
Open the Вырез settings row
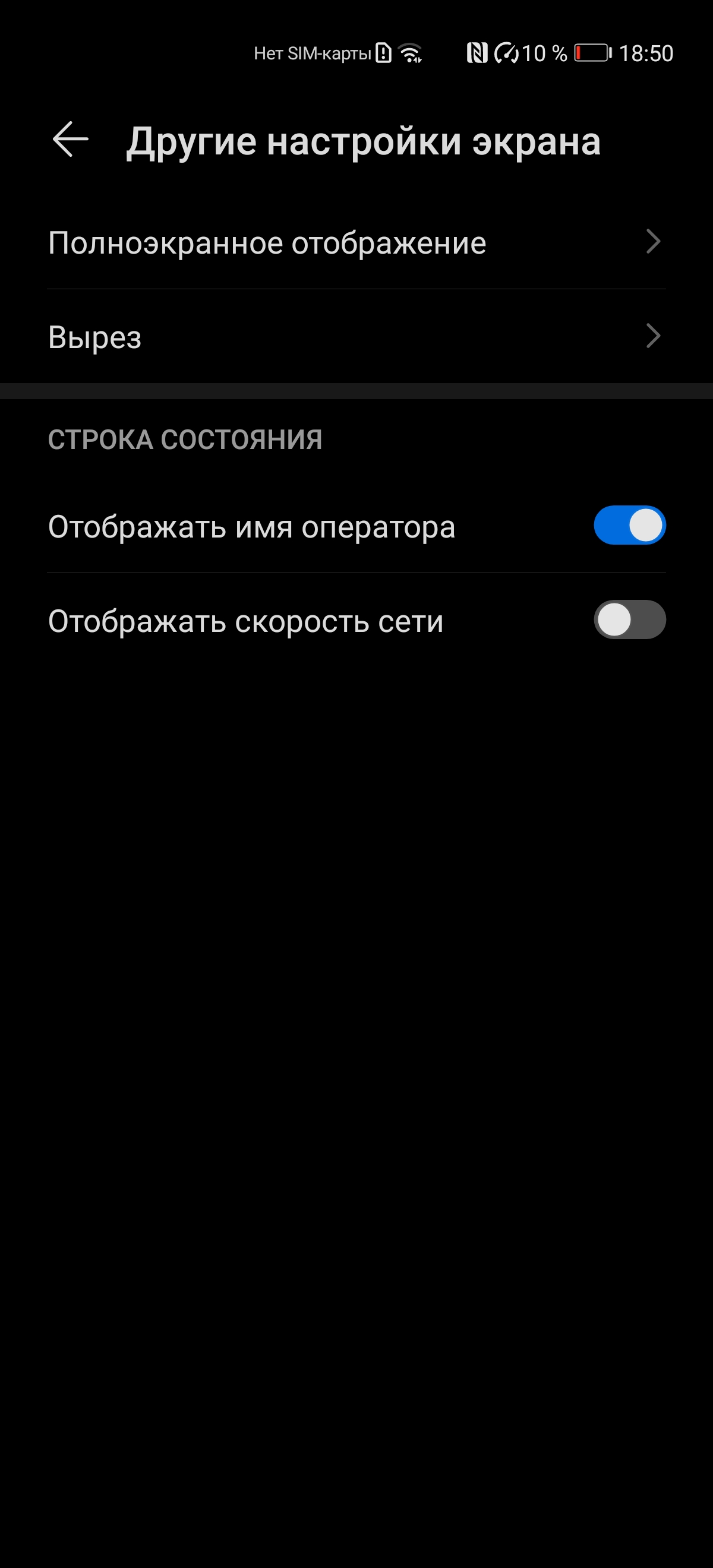(x=356, y=336)
